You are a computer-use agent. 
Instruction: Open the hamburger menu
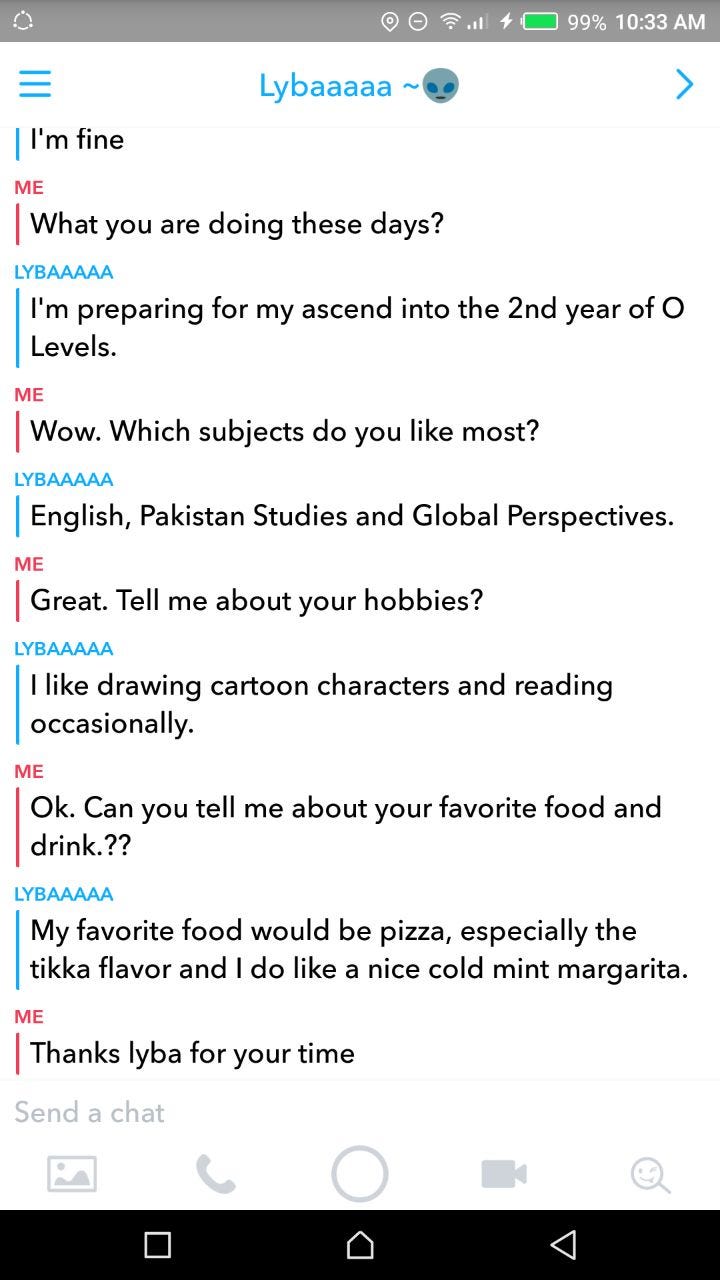[35, 84]
